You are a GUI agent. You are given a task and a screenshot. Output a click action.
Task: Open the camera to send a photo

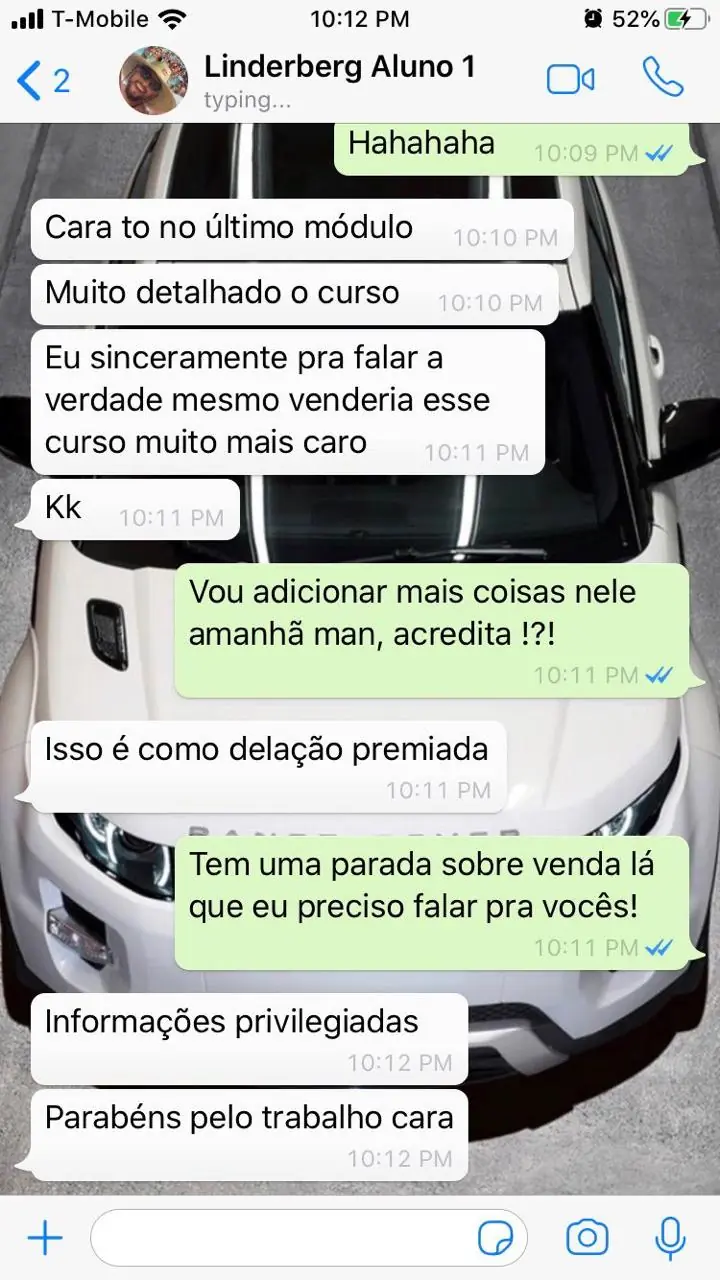[587, 1238]
